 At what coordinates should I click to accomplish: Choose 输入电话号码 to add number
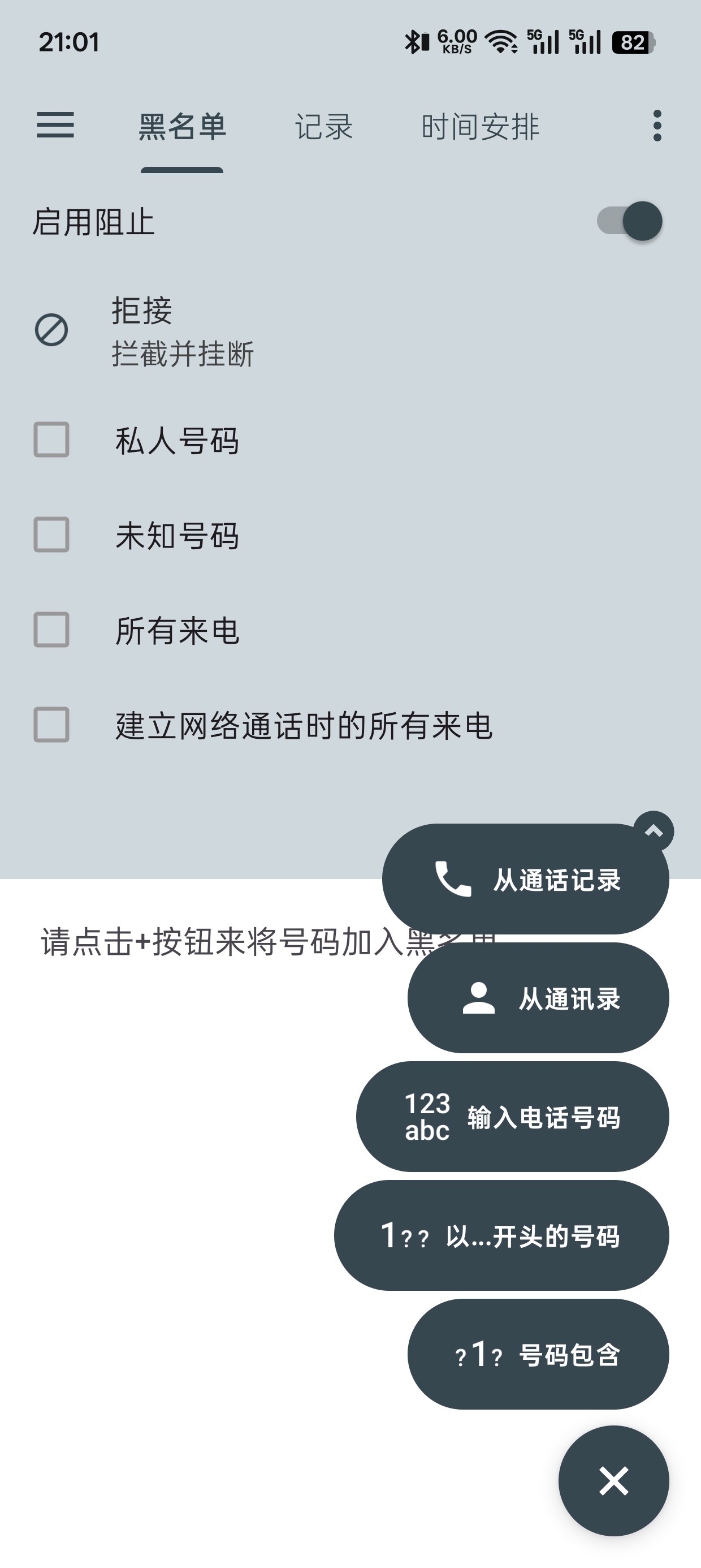pyautogui.click(x=512, y=1117)
